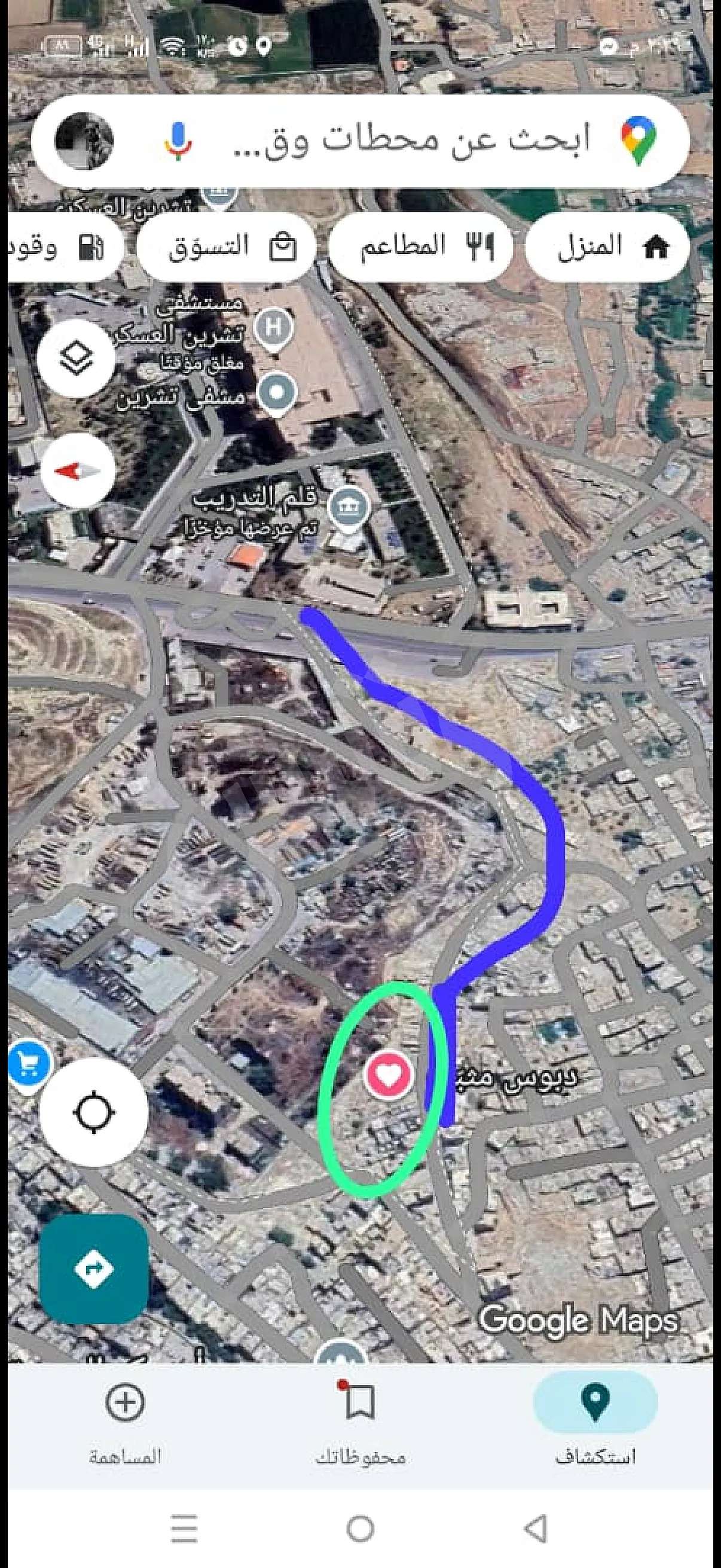Go to the محفوظاتك saved tab
The image size is (721, 1568).
pyautogui.click(x=359, y=1418)
